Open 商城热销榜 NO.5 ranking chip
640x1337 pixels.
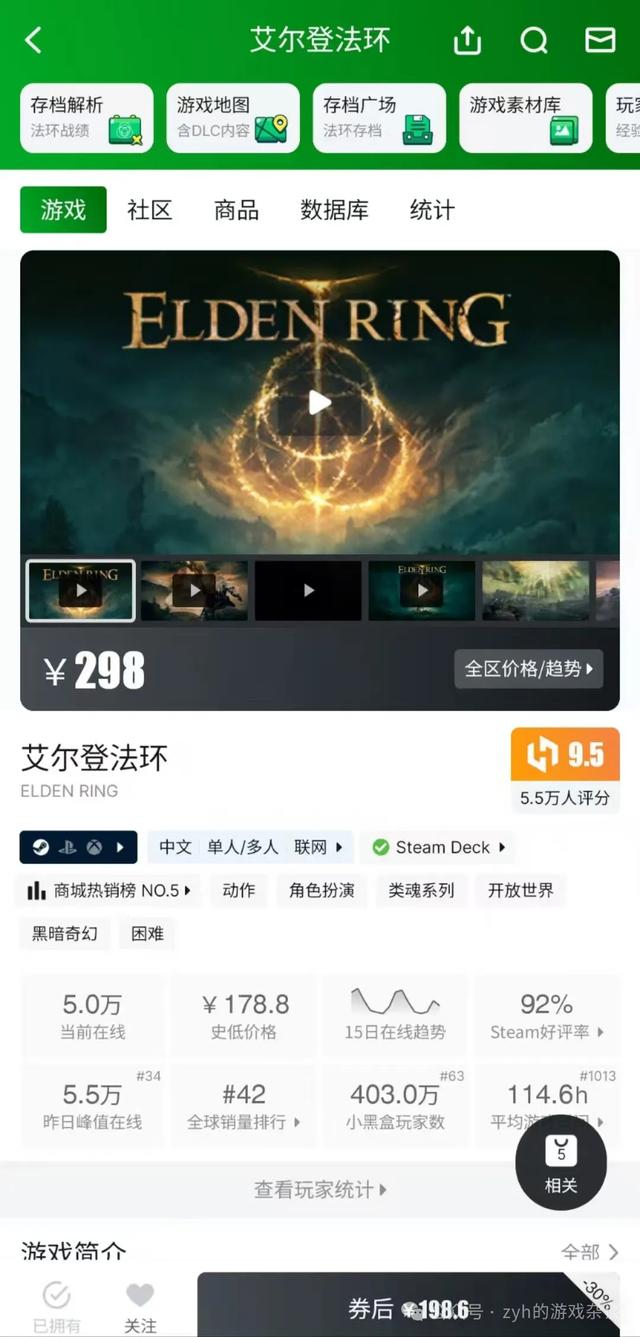pos(108,890)
